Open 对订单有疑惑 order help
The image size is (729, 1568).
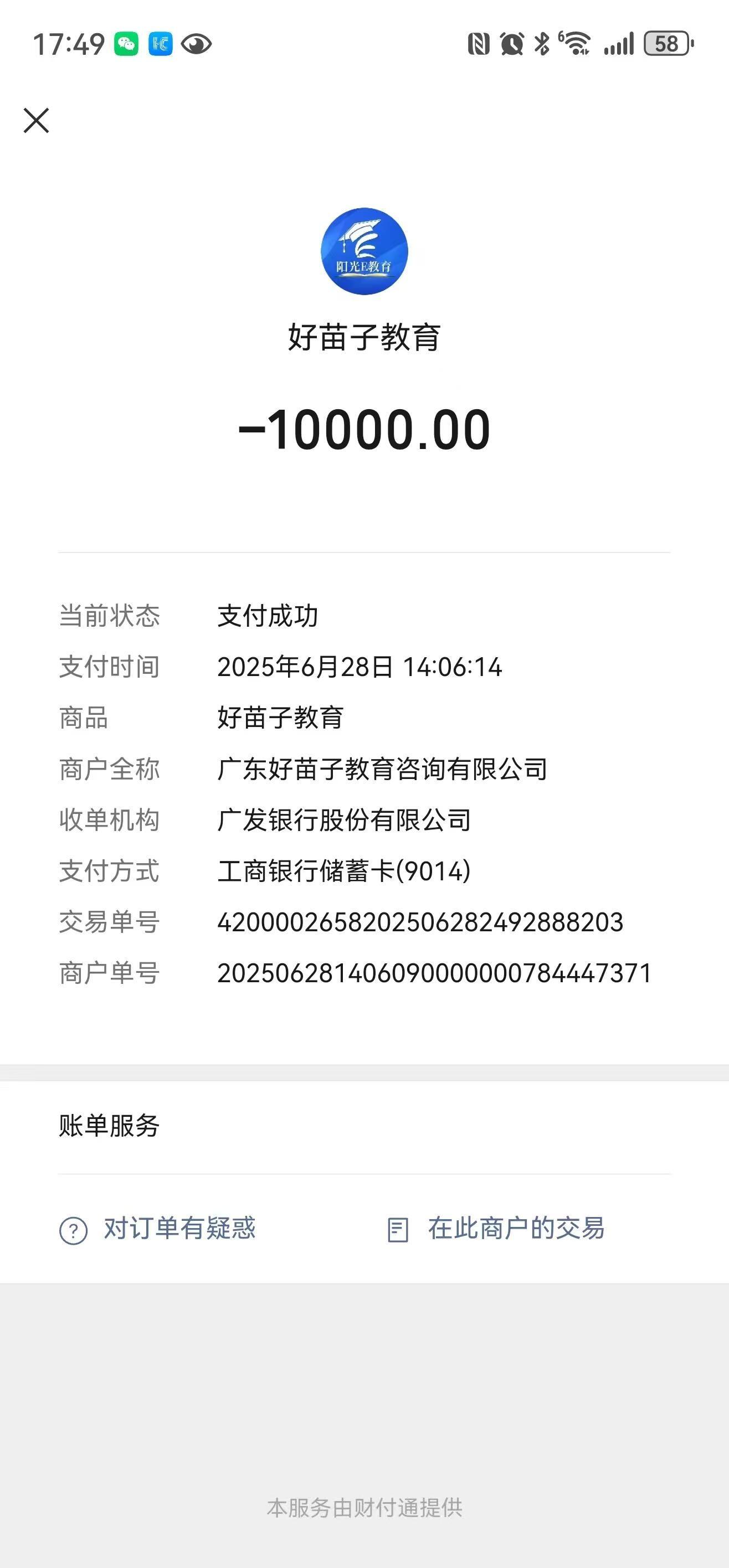(x=158, y=1229)
